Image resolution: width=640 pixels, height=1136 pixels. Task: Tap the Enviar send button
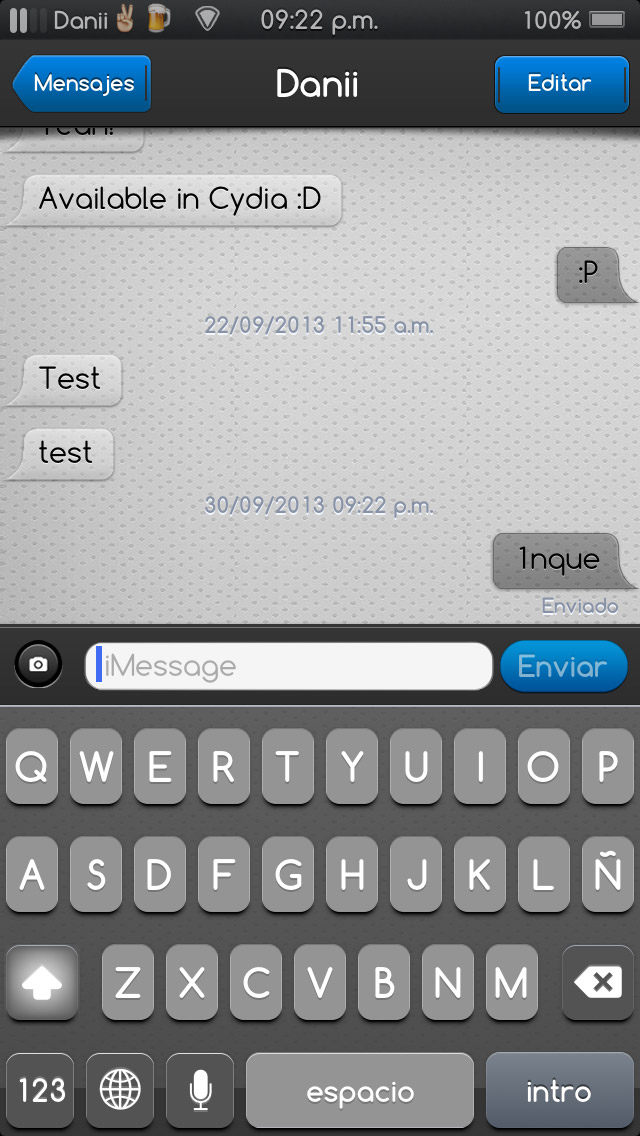tap(563, 666)
